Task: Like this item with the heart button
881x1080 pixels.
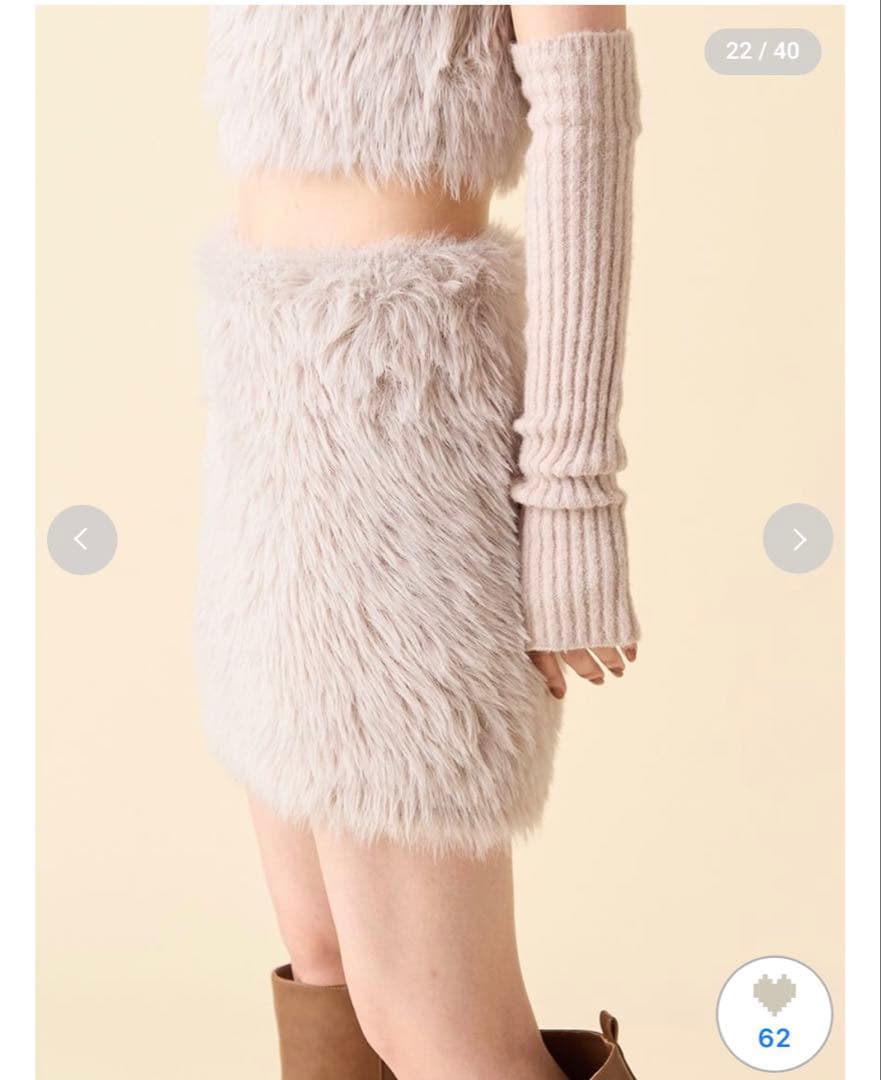Action: pyautogui.click(x=774, y=1013)
